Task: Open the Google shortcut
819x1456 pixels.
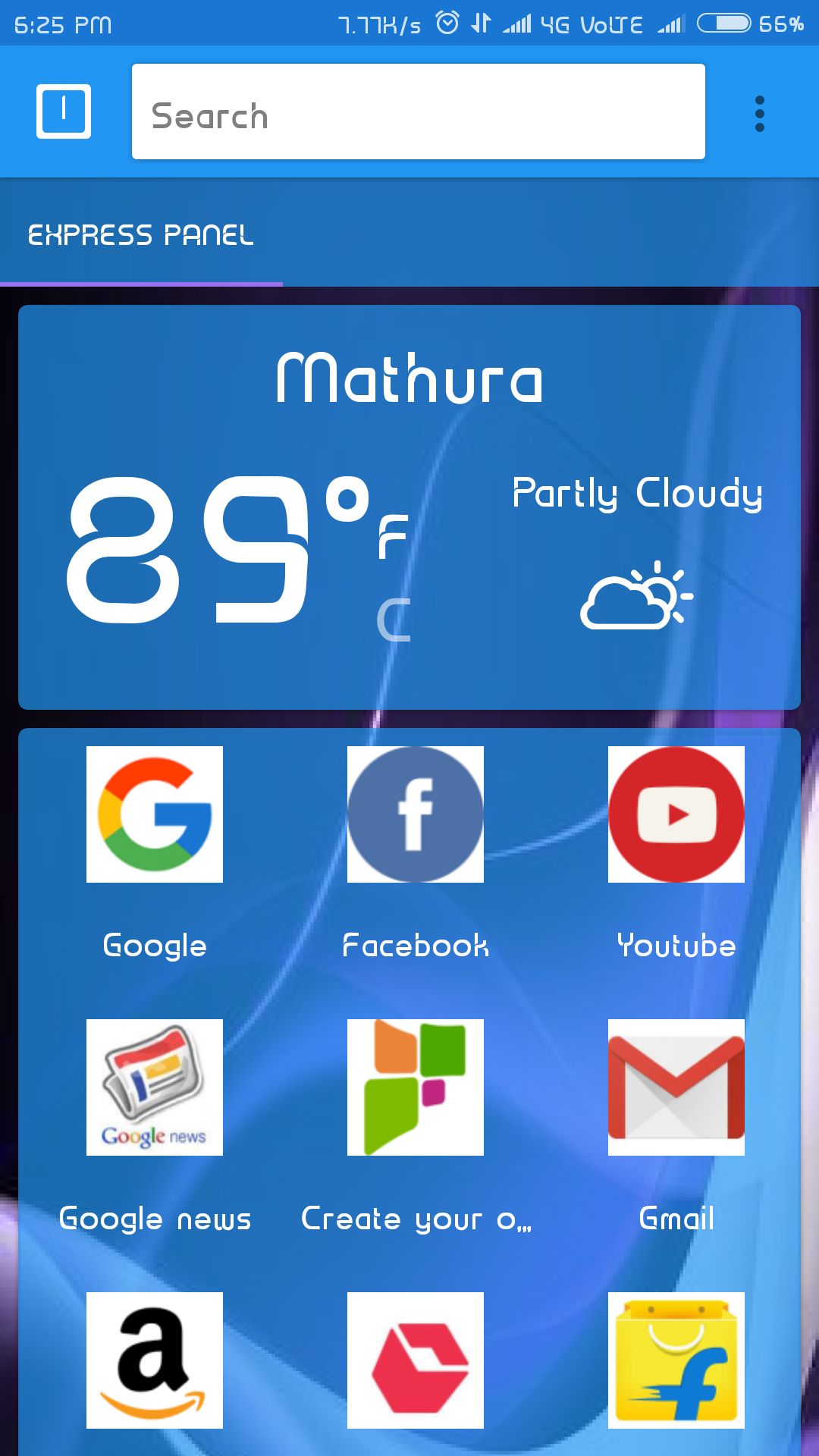Action: 155,814
